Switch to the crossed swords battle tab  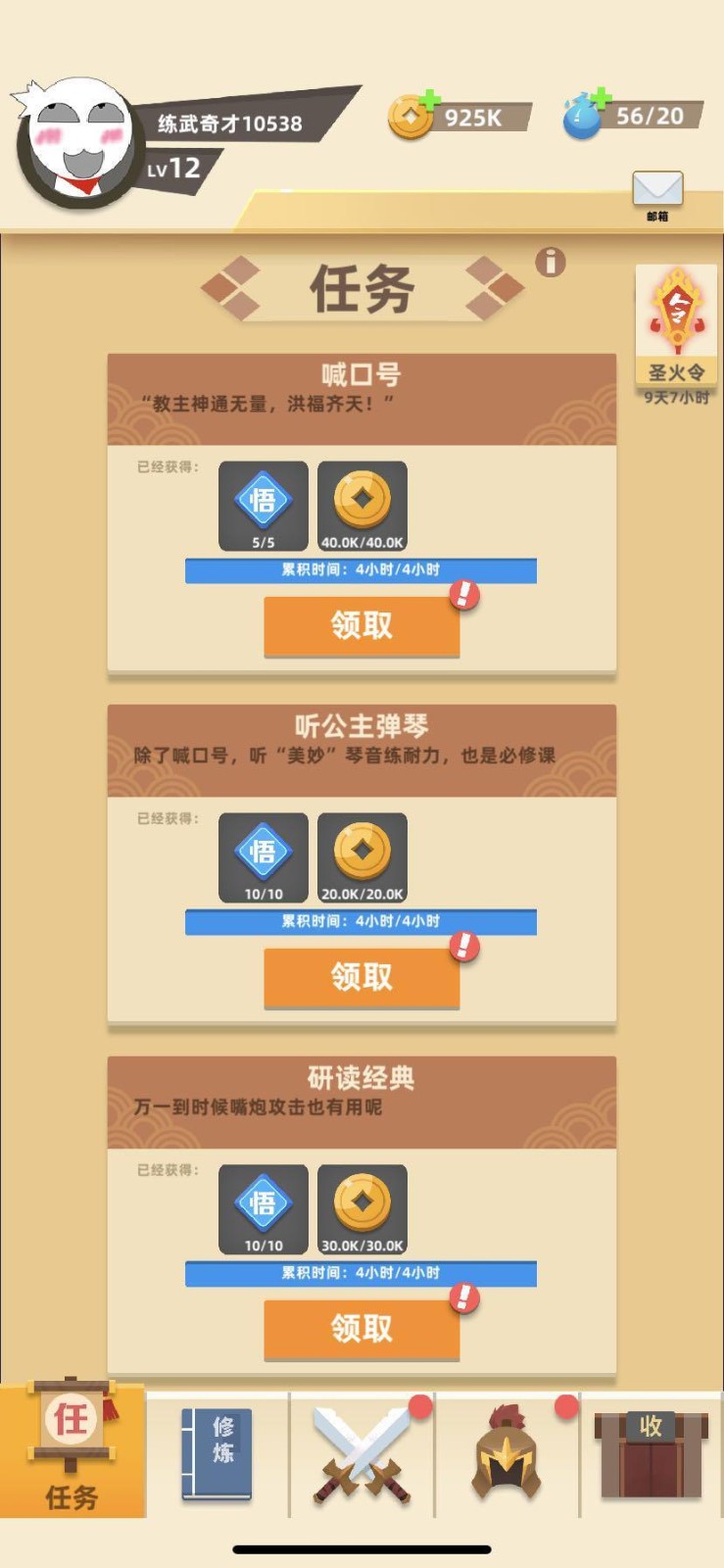[x=362, y=1455]
